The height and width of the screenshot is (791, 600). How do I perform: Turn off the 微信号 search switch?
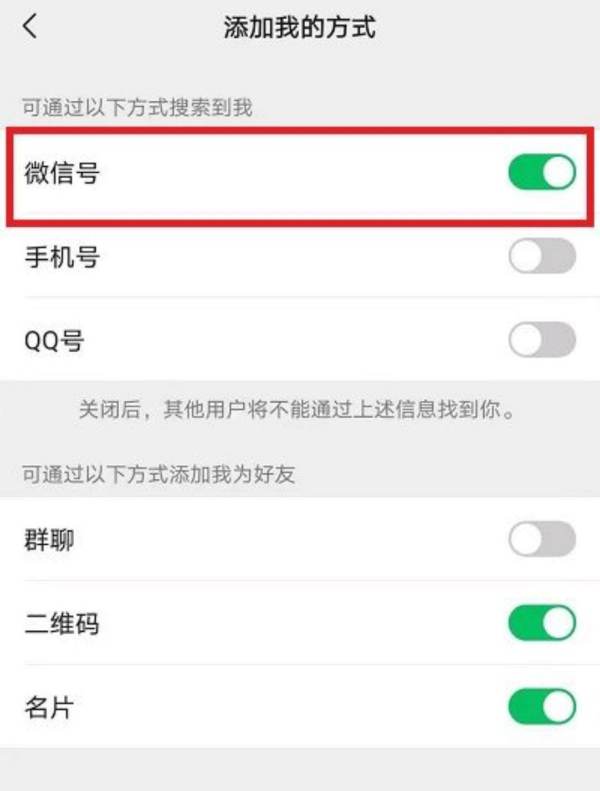coord(542,173)
